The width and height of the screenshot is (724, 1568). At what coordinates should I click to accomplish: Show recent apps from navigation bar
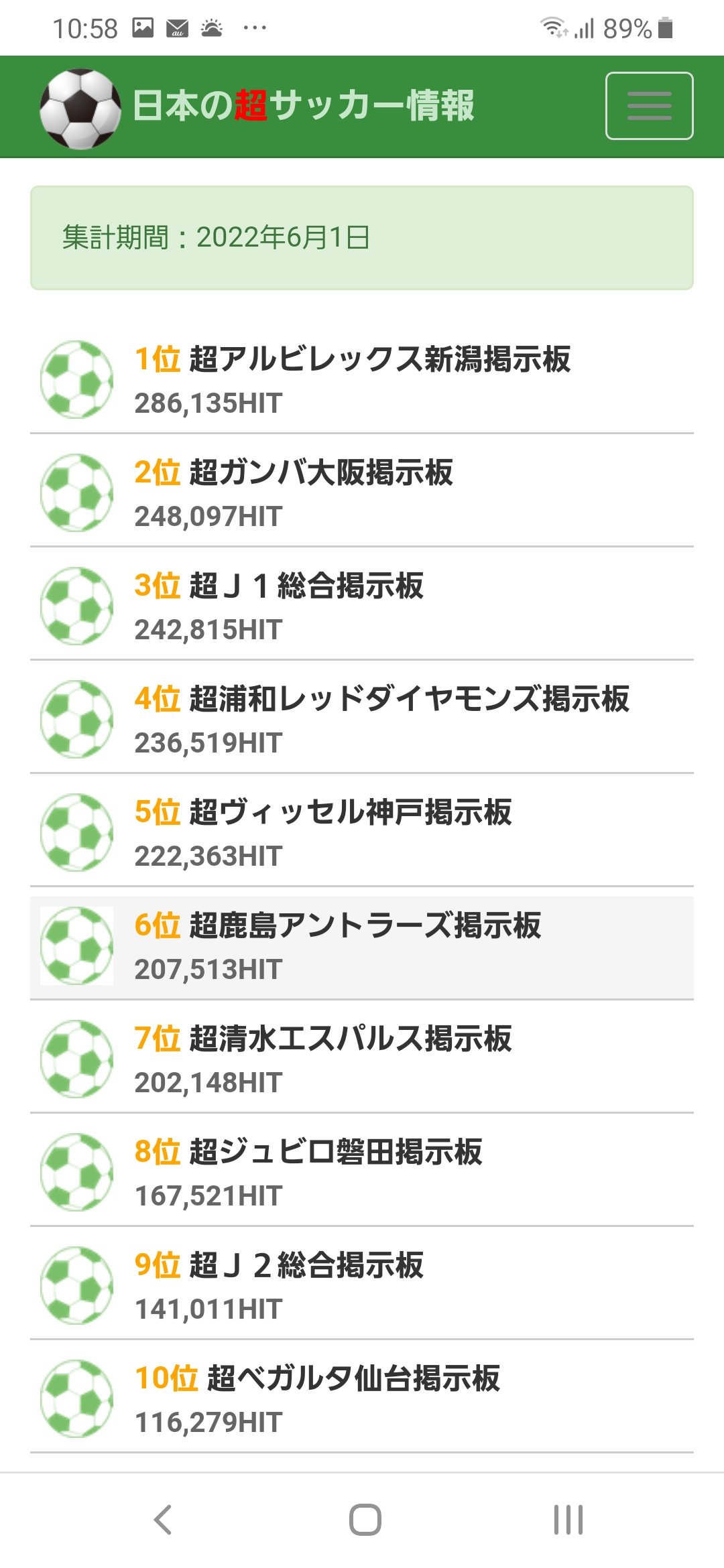click(x=568, y=1519)
